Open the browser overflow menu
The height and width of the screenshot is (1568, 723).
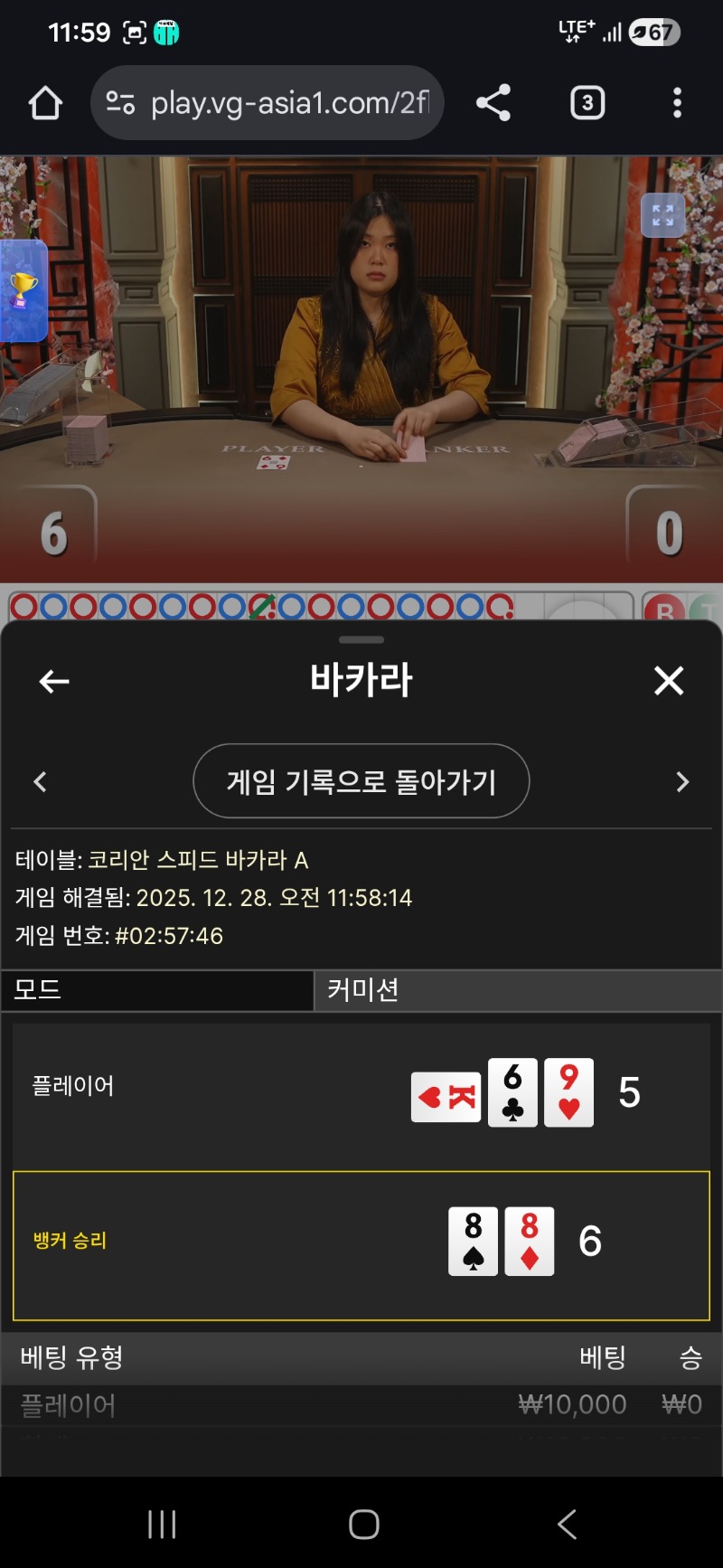tap(677, 103)
